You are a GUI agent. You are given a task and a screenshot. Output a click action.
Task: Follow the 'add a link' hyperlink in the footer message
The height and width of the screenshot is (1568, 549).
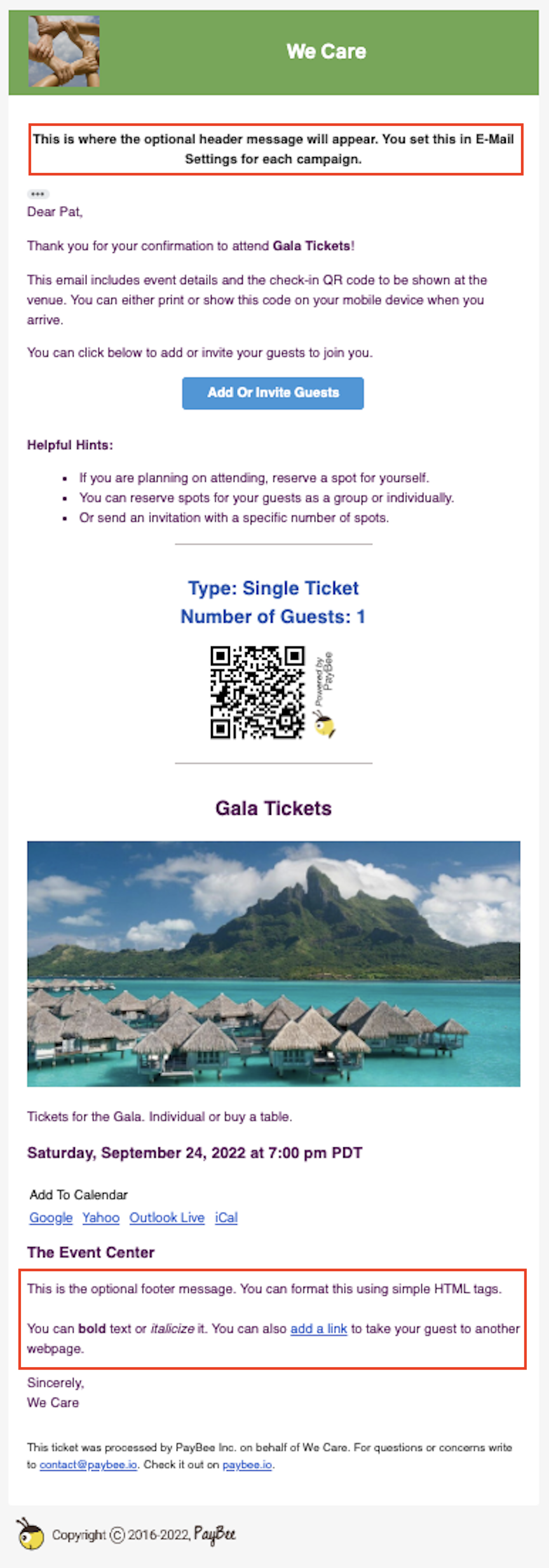[x=318, y=1328]
